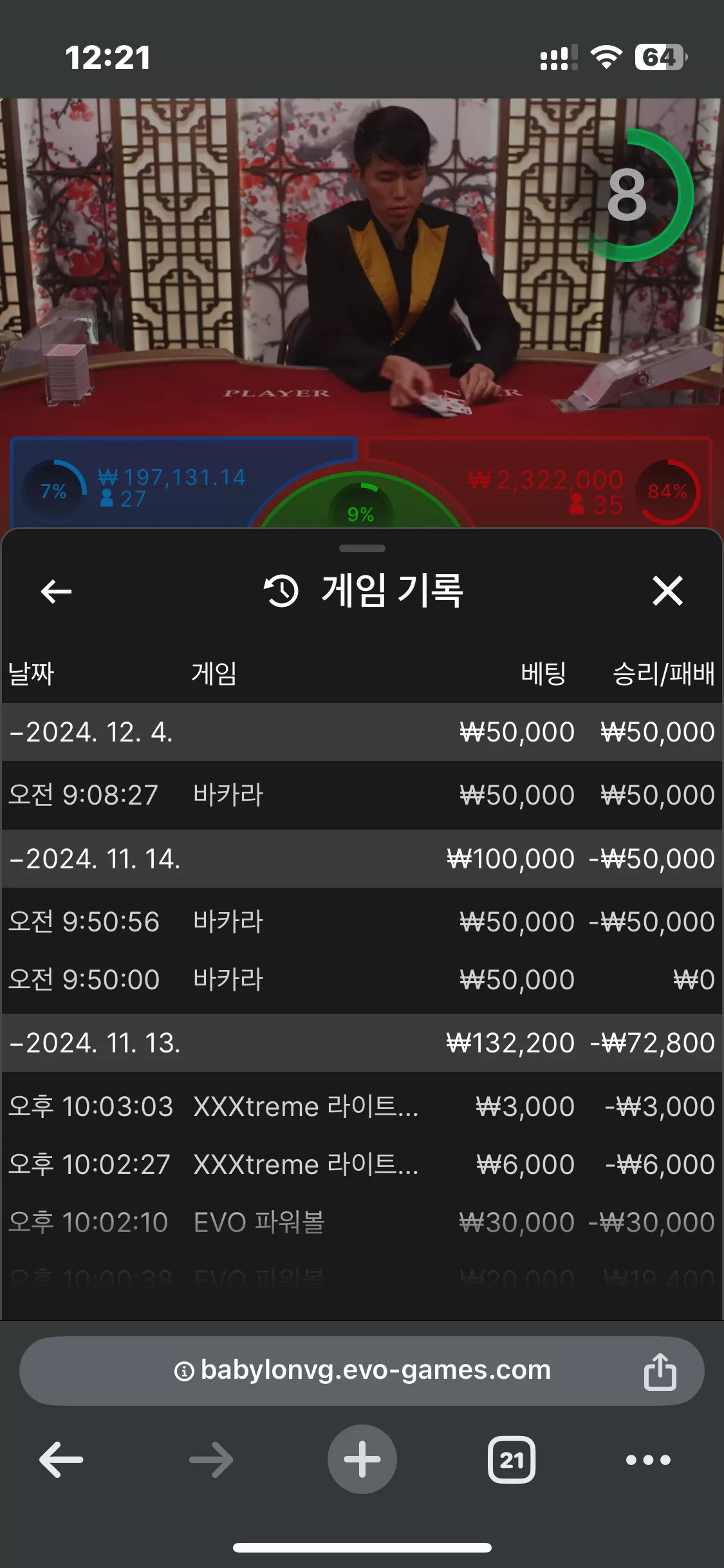Open the 오후 10:02:10 EVO 파워볼 record
The image size is (724, 1568).
362,1222
